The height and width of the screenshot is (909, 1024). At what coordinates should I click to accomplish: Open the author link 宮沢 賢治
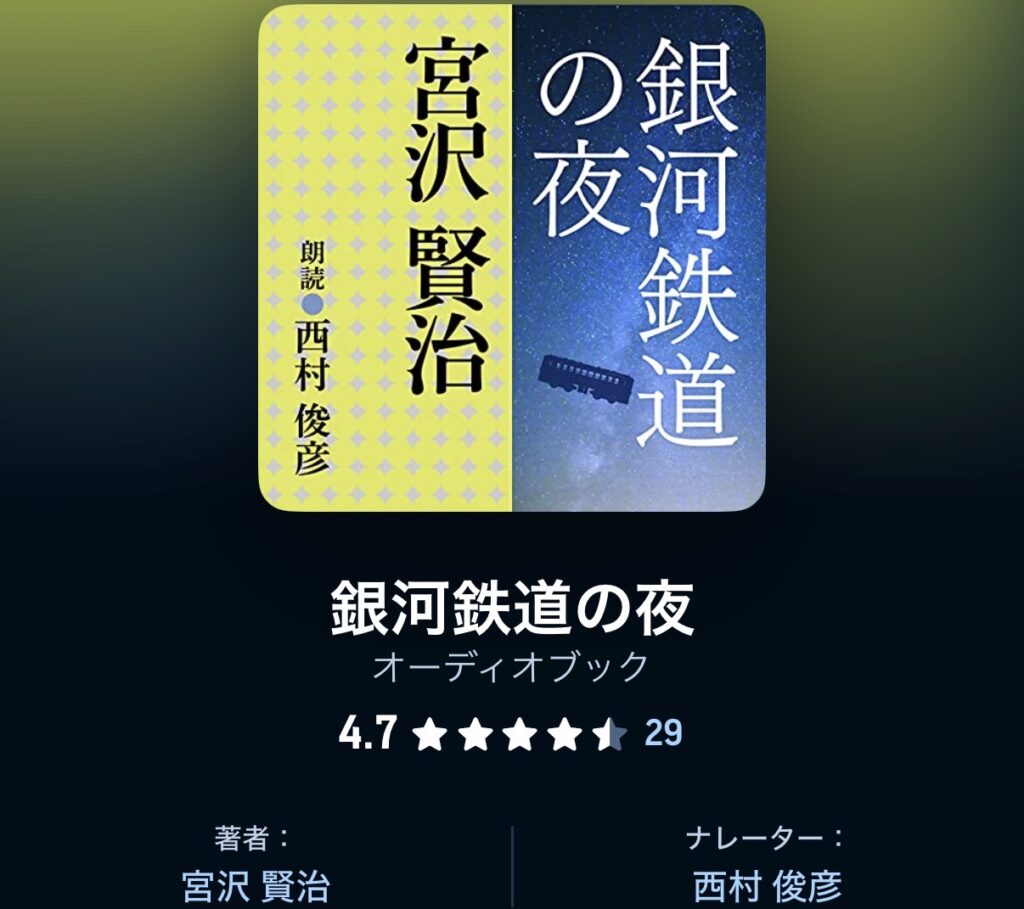256,886
